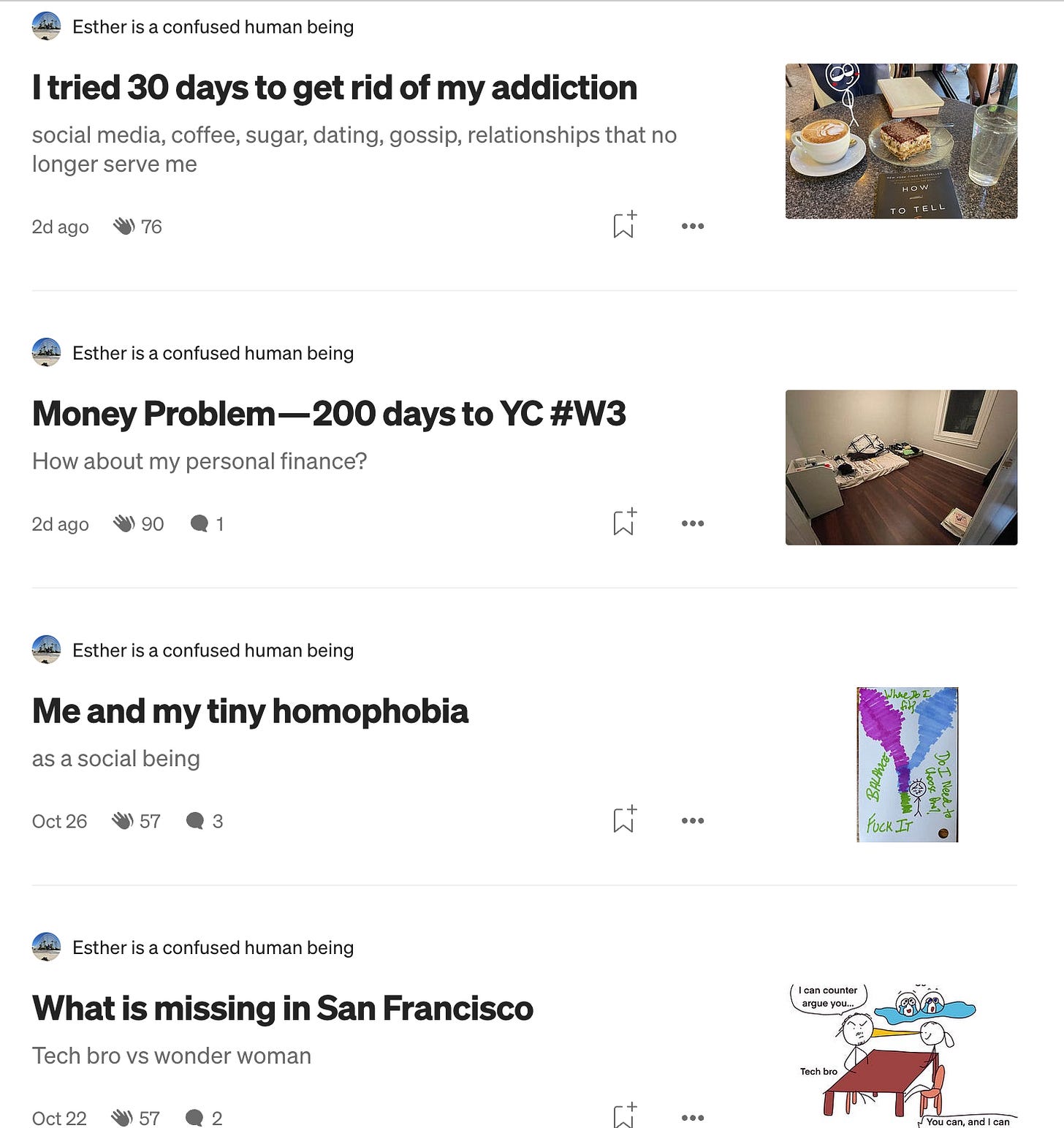The image size is (1064, 1128).
Task: Open the purple and blue drawing thumbnail
Action: click(x=907, y=765)
